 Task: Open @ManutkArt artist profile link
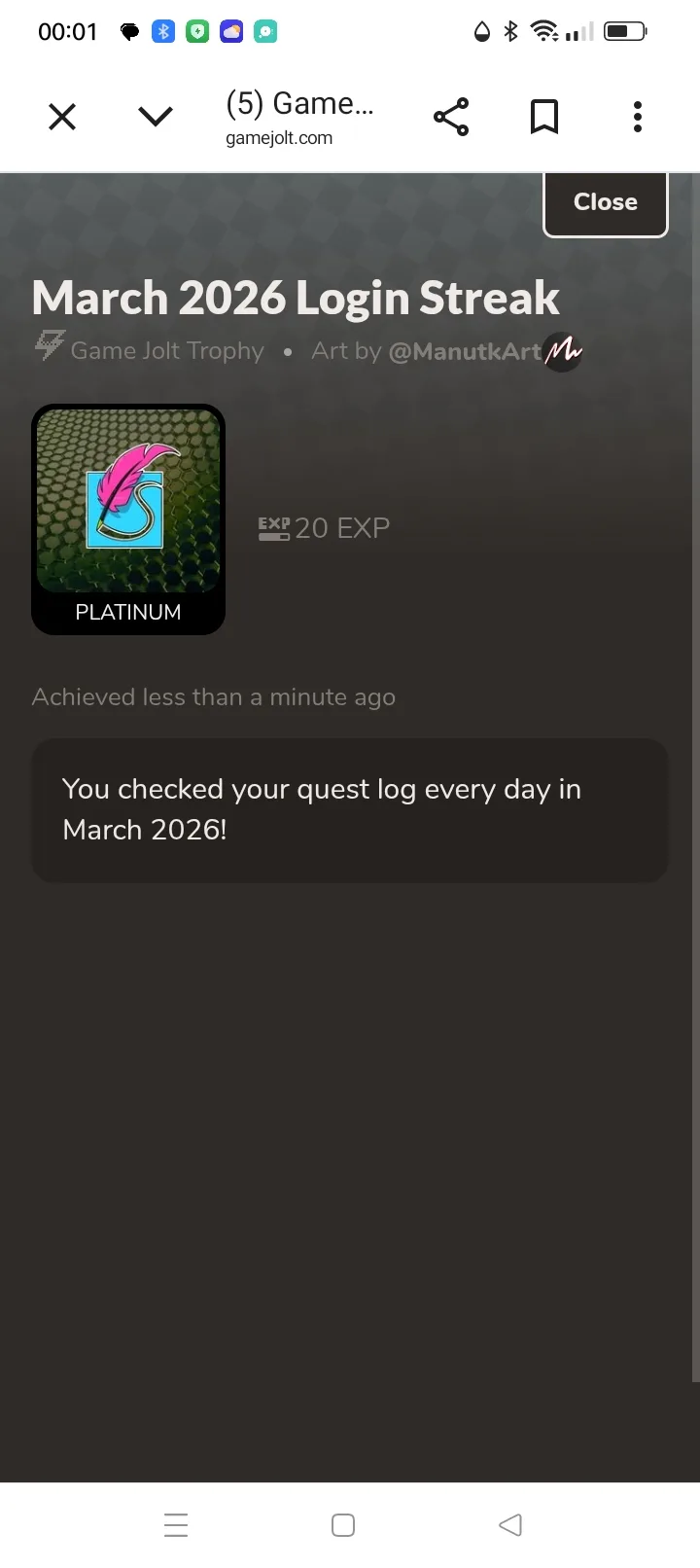pyautogui.click(x=465, y=351)
